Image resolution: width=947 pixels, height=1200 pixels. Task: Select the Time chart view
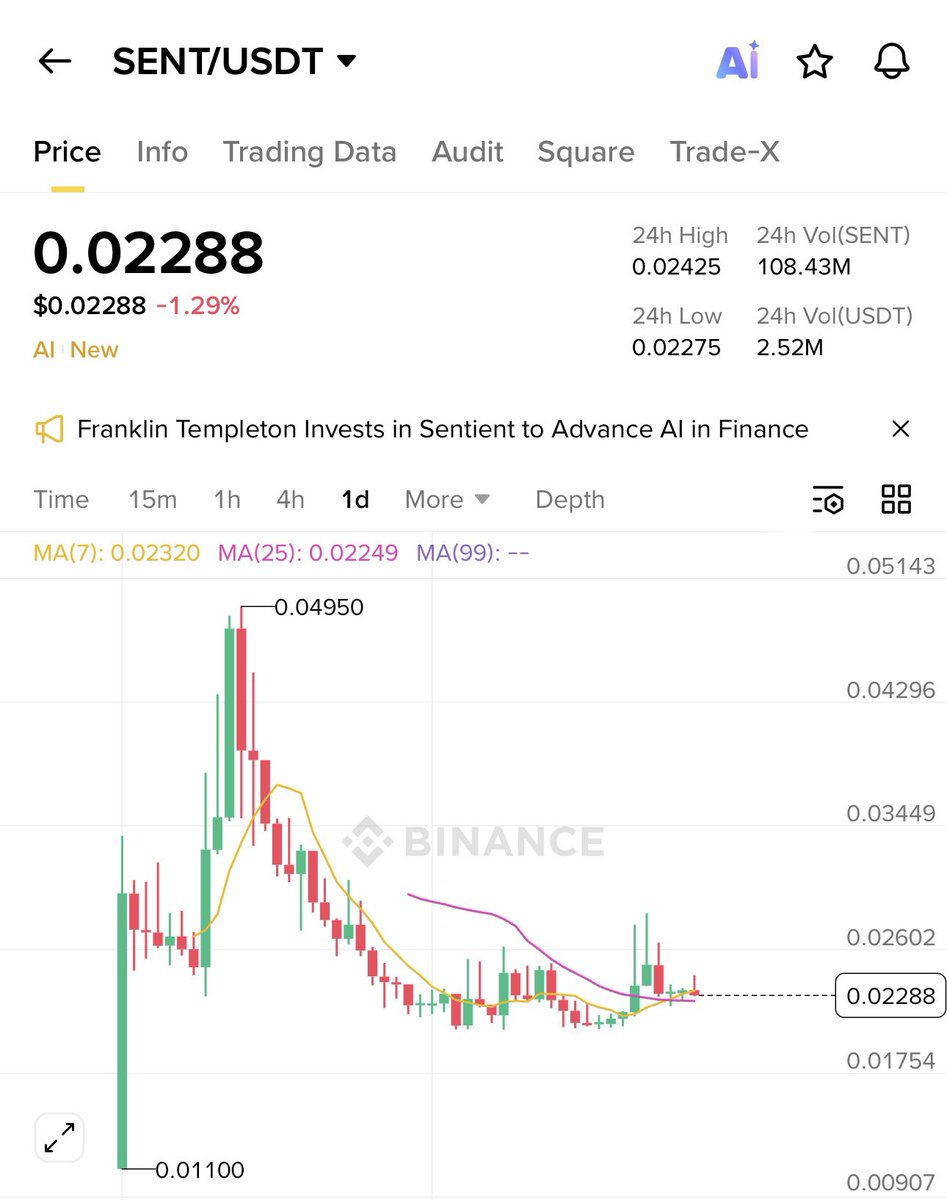(61, 500)
